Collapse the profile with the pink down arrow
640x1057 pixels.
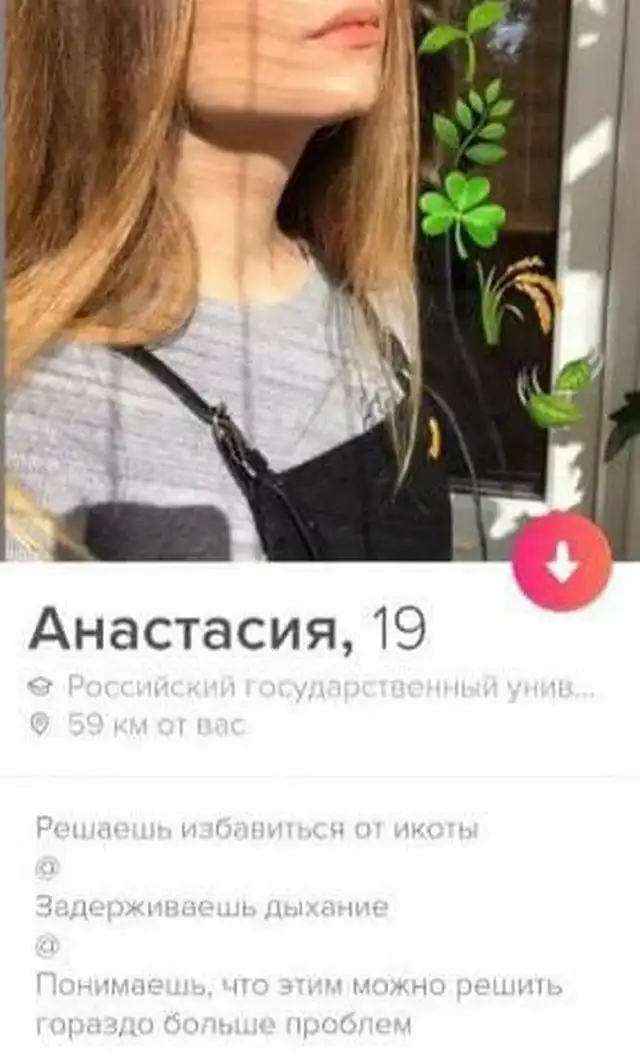coord(561,562)
